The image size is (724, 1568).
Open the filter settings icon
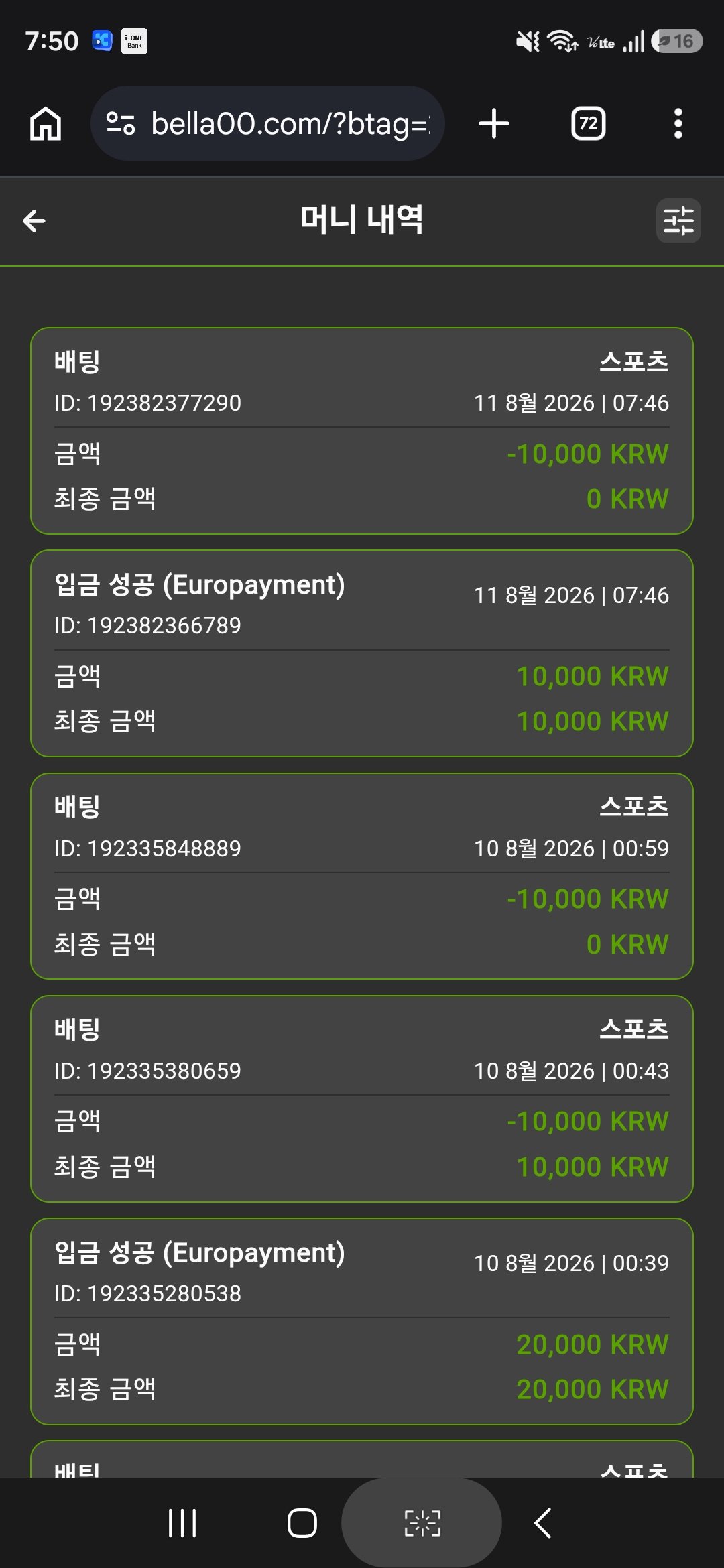[678, 220]
